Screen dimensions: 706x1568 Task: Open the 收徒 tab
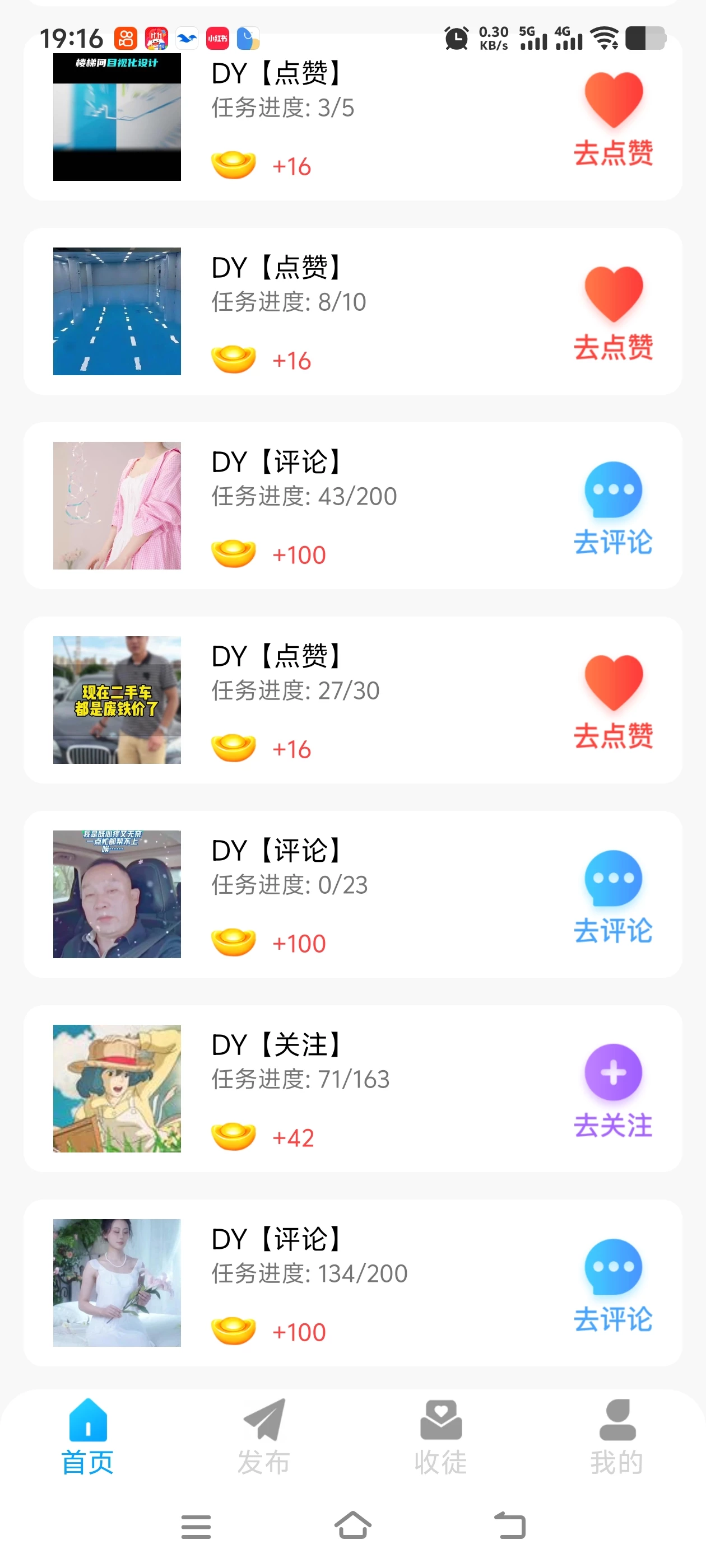440,1436
